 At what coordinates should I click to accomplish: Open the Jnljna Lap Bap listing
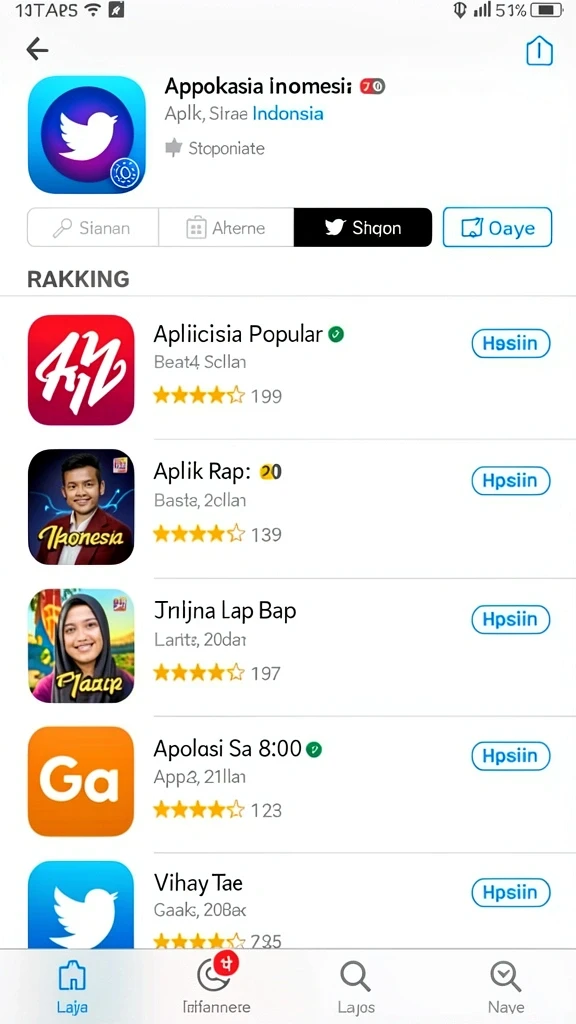288,647
